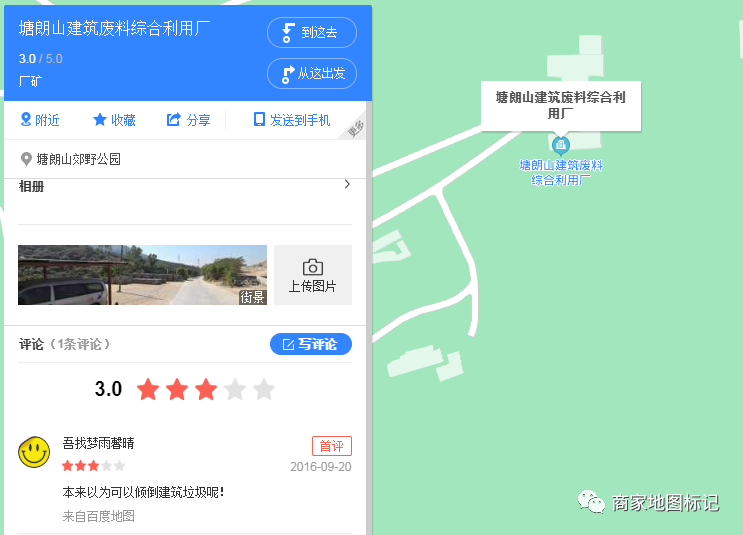Open the 更多 corner tag
This screenshot has width=743, height=535.
(359, 128)
